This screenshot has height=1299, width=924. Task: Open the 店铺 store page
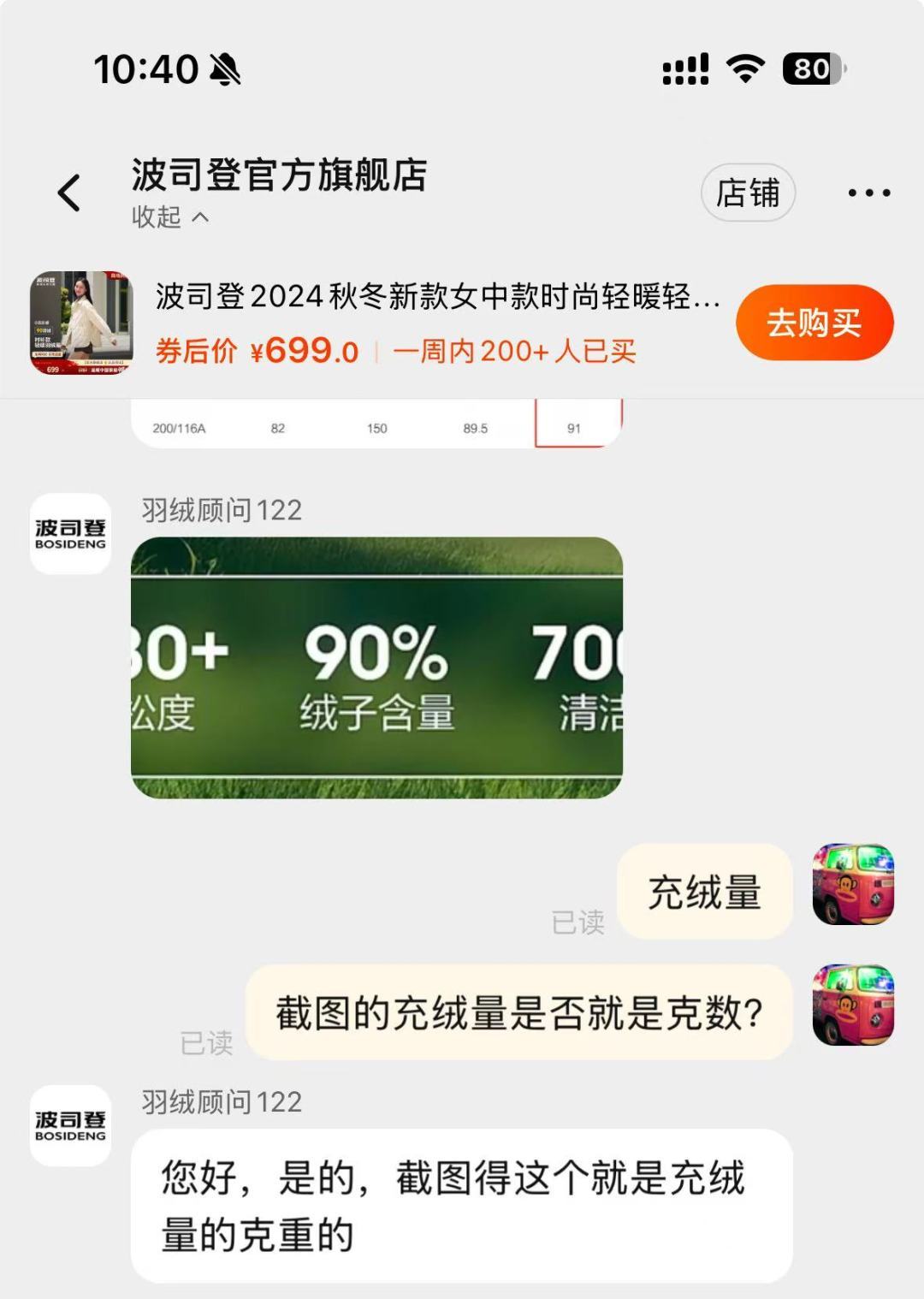click(748, 193)
